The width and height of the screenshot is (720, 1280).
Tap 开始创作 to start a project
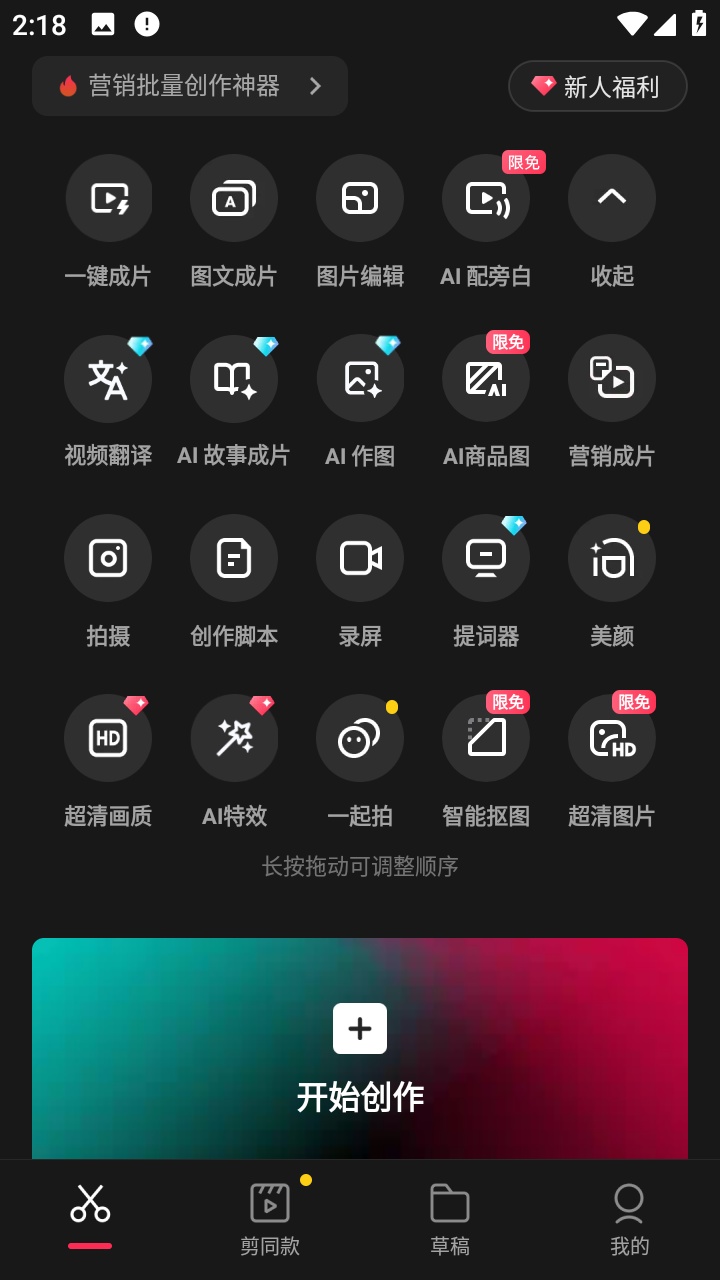[x=360, y=1050]
